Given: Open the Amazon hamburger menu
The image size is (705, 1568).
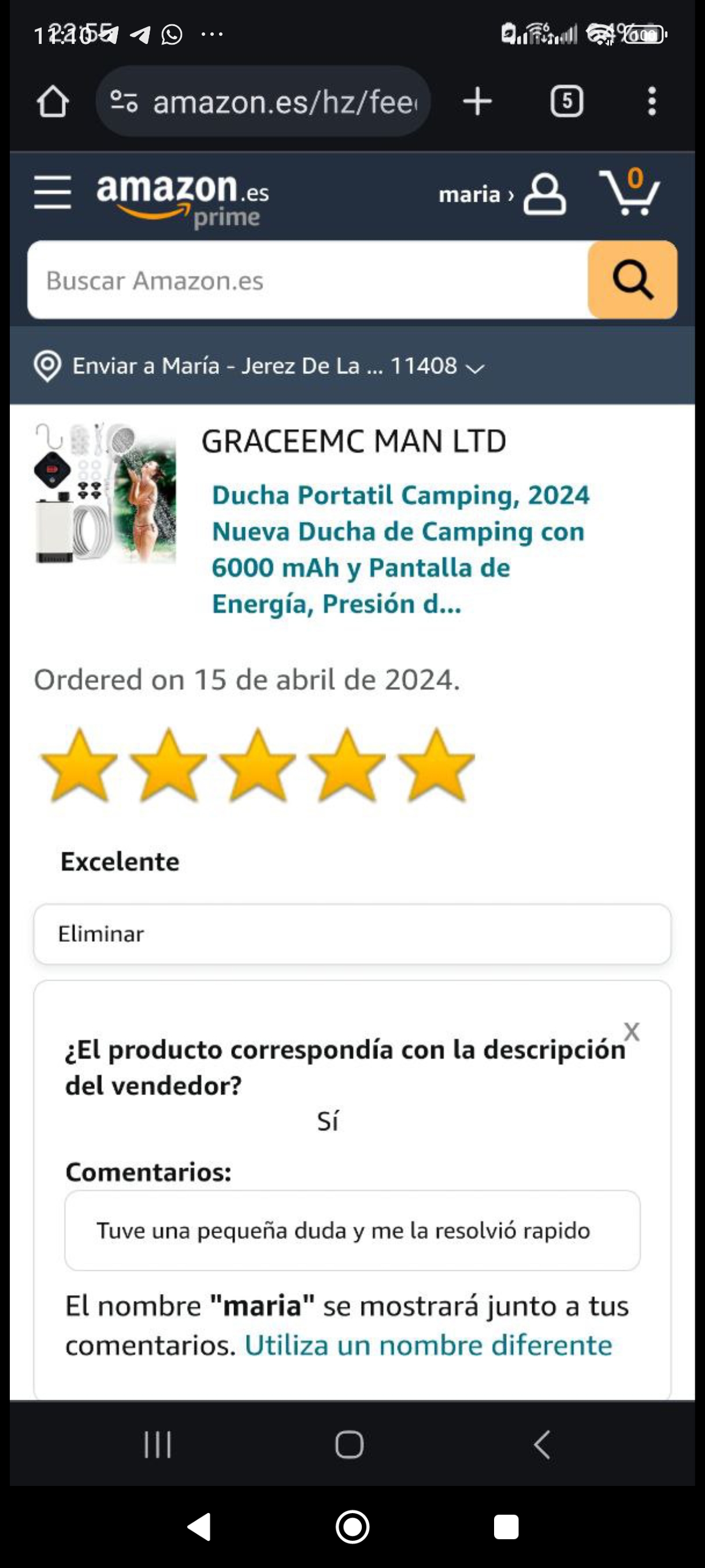Looking at the screenshot, I should 53,193.
